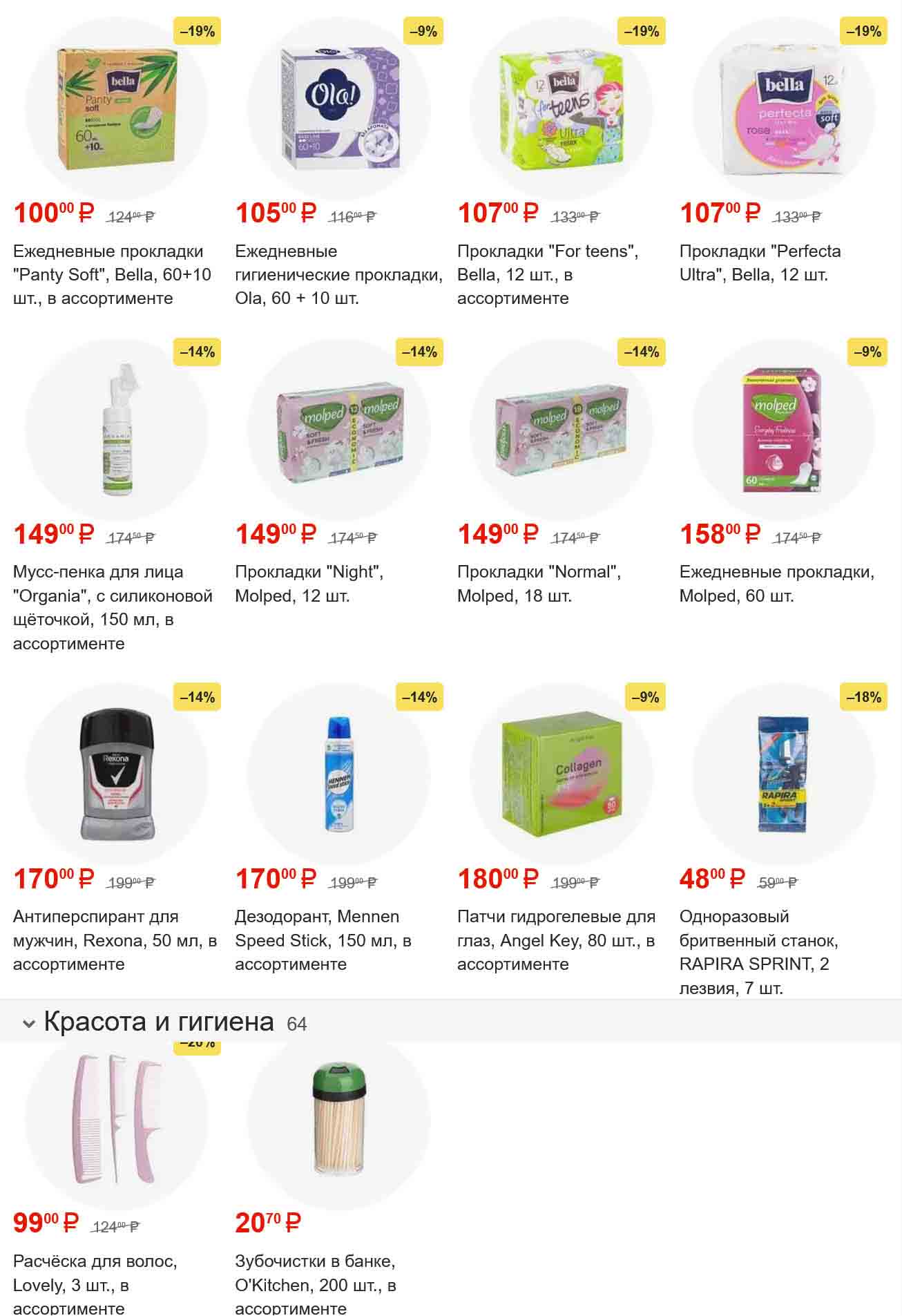View Molped Night pads 12 шт.
Viewport: 902px width, 1316px height.
click(338, 430)
